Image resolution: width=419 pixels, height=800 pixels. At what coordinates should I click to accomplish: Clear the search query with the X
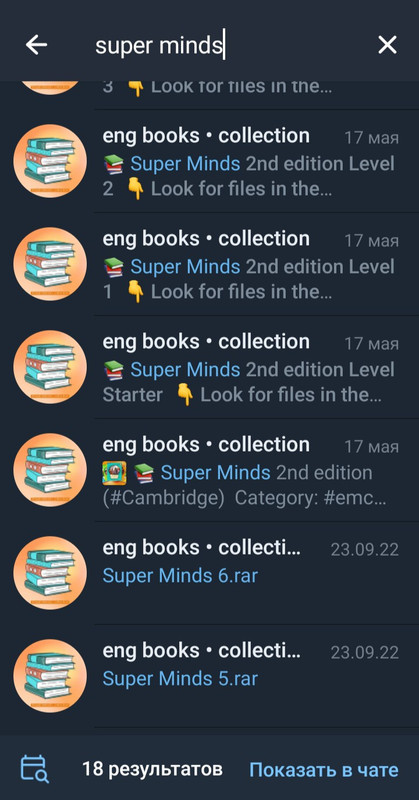click(x=387, y=45)
